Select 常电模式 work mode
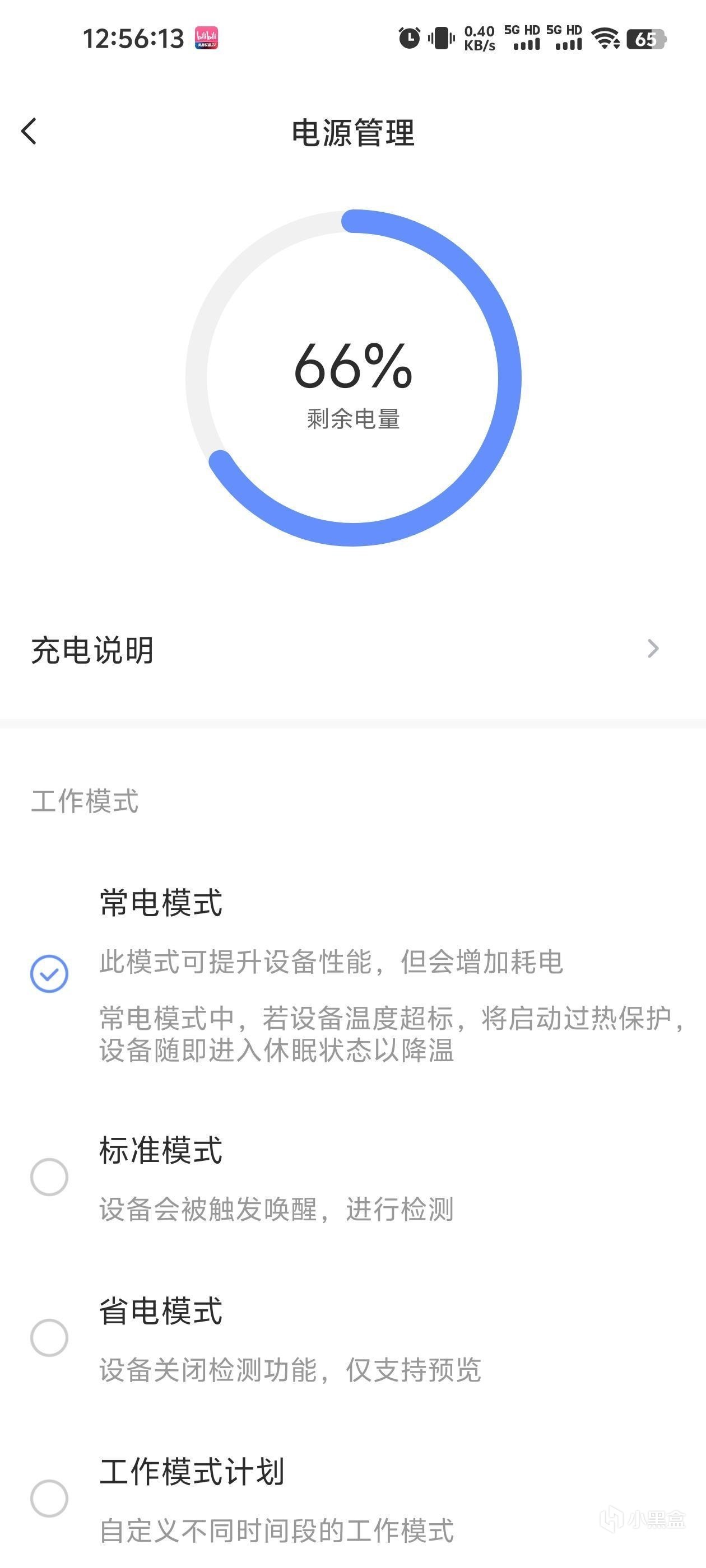The width and height of the screenshot is (706, 1568). pyautogui.click(x=49, y=973)
